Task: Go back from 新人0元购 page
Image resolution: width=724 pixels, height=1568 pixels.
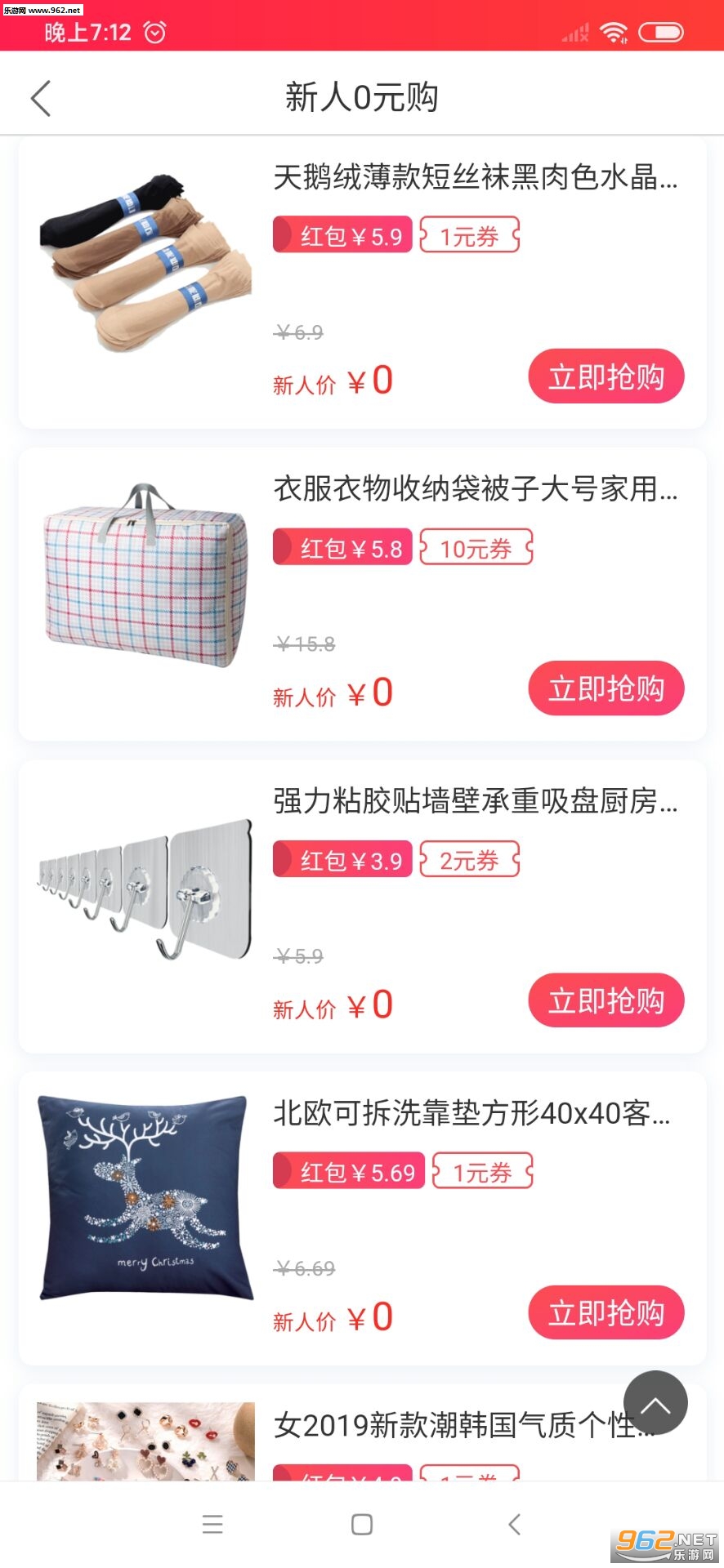Action: 41,98
